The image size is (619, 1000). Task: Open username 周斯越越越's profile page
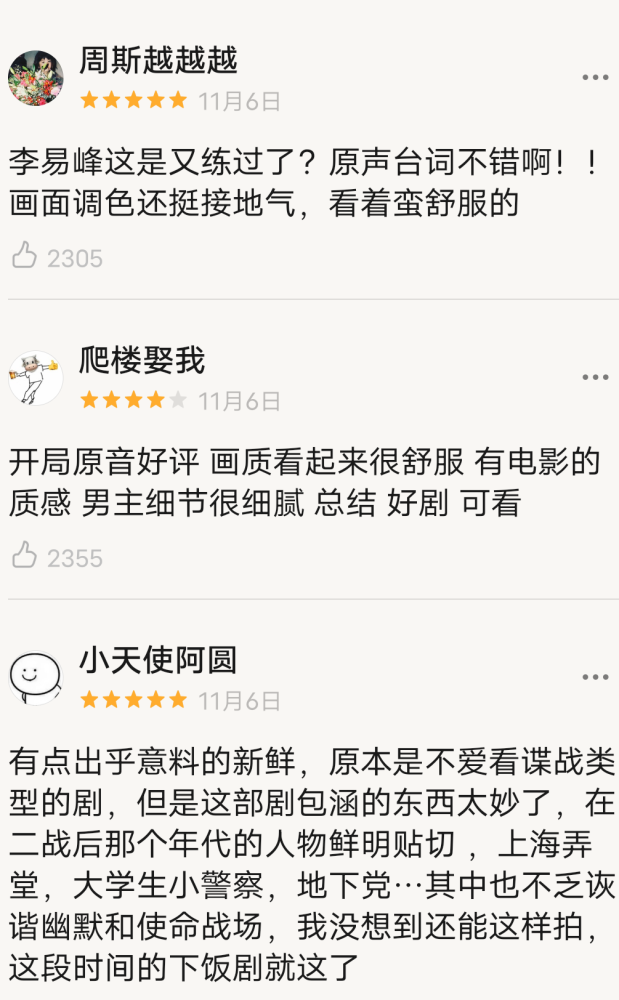point(158,61)
